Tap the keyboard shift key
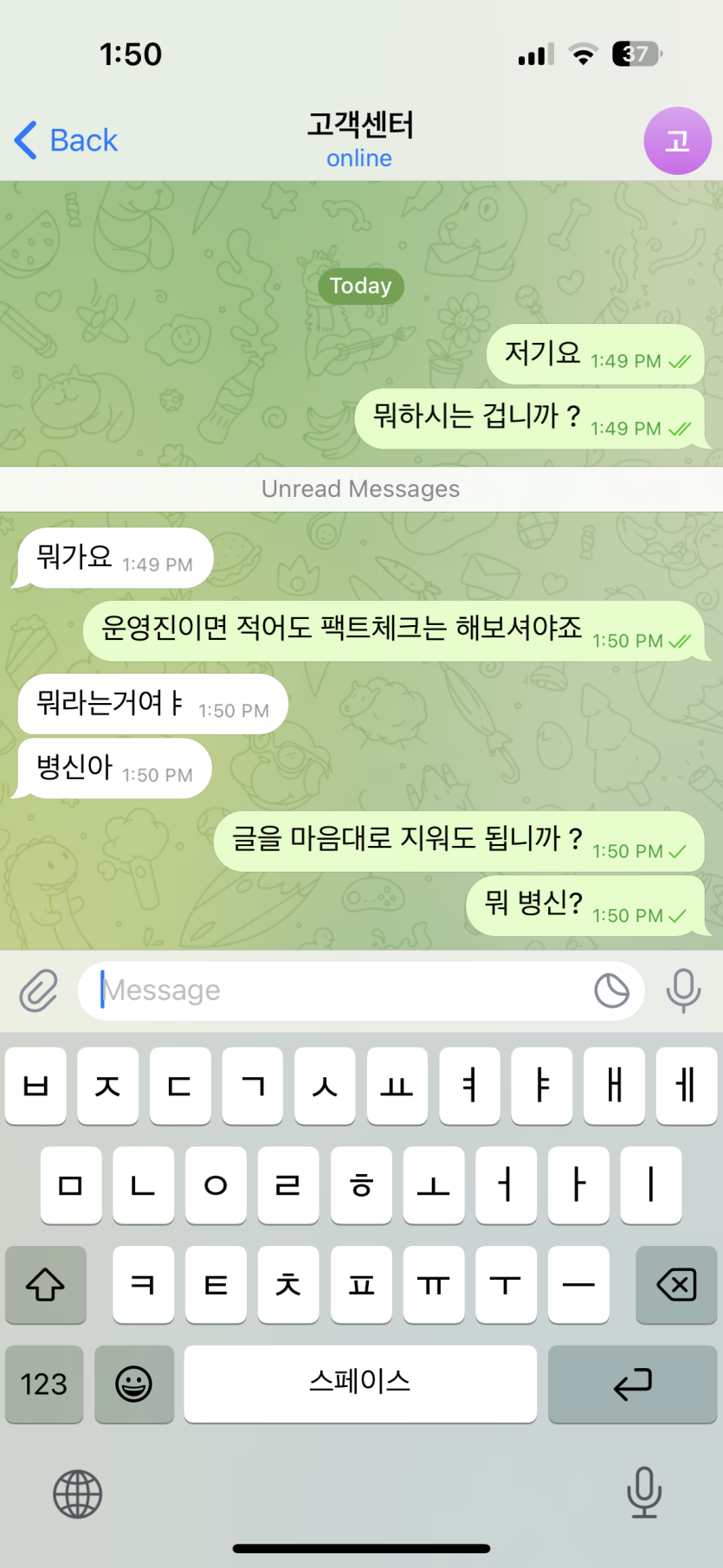 click(x=46, y=1285)
